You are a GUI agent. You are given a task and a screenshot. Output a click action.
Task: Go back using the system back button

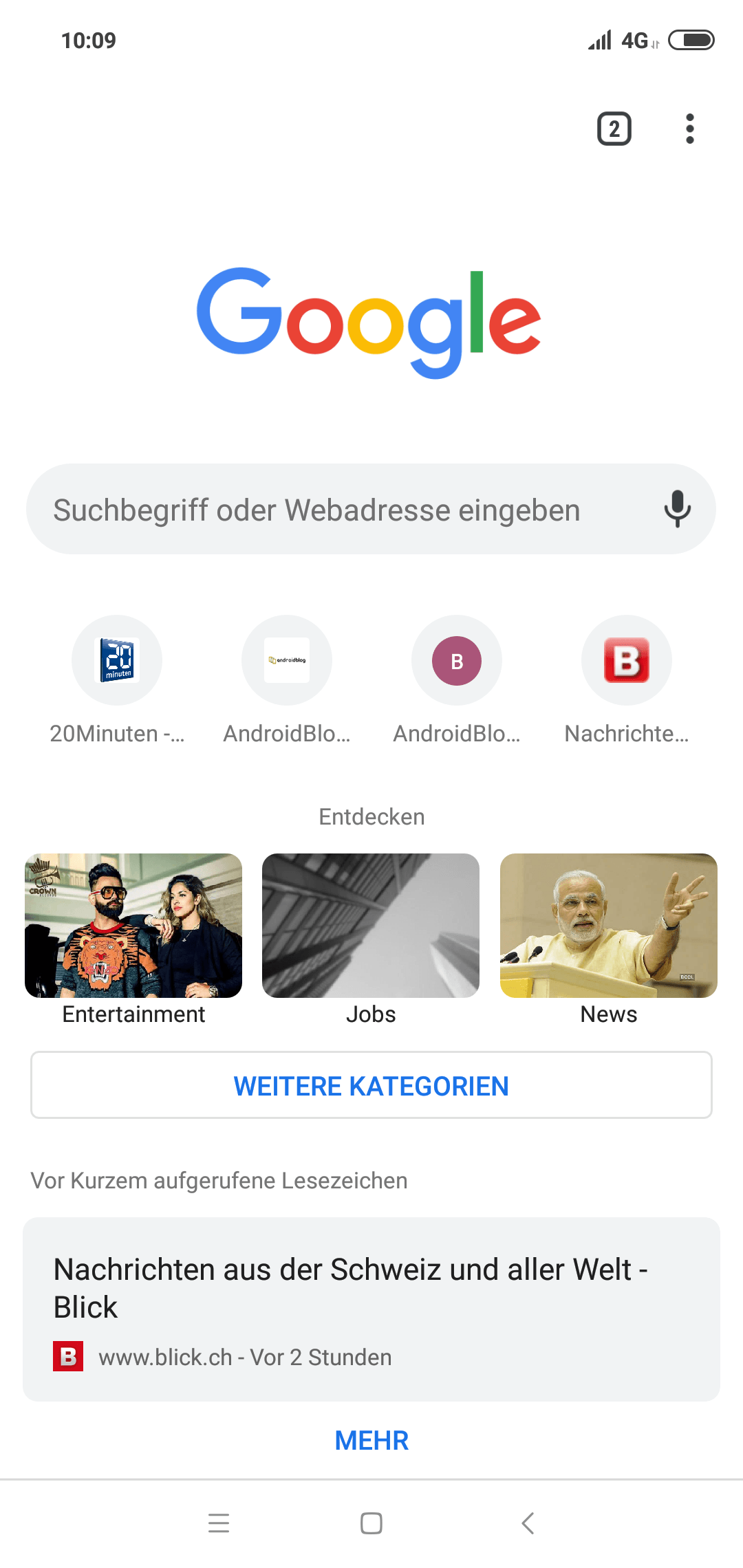click(528, 1523)
